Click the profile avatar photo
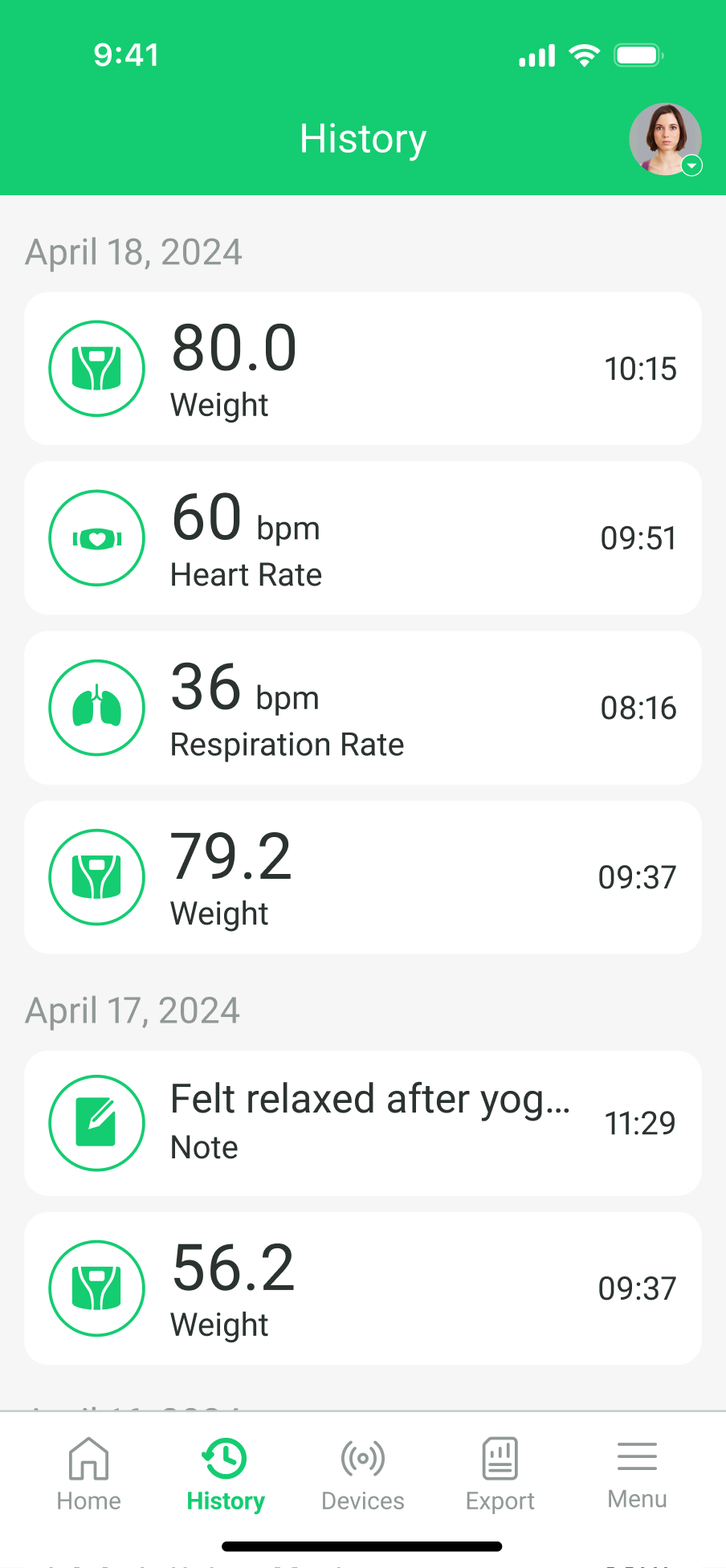Screen dimensions: 726x1568 tap(666, 137)
